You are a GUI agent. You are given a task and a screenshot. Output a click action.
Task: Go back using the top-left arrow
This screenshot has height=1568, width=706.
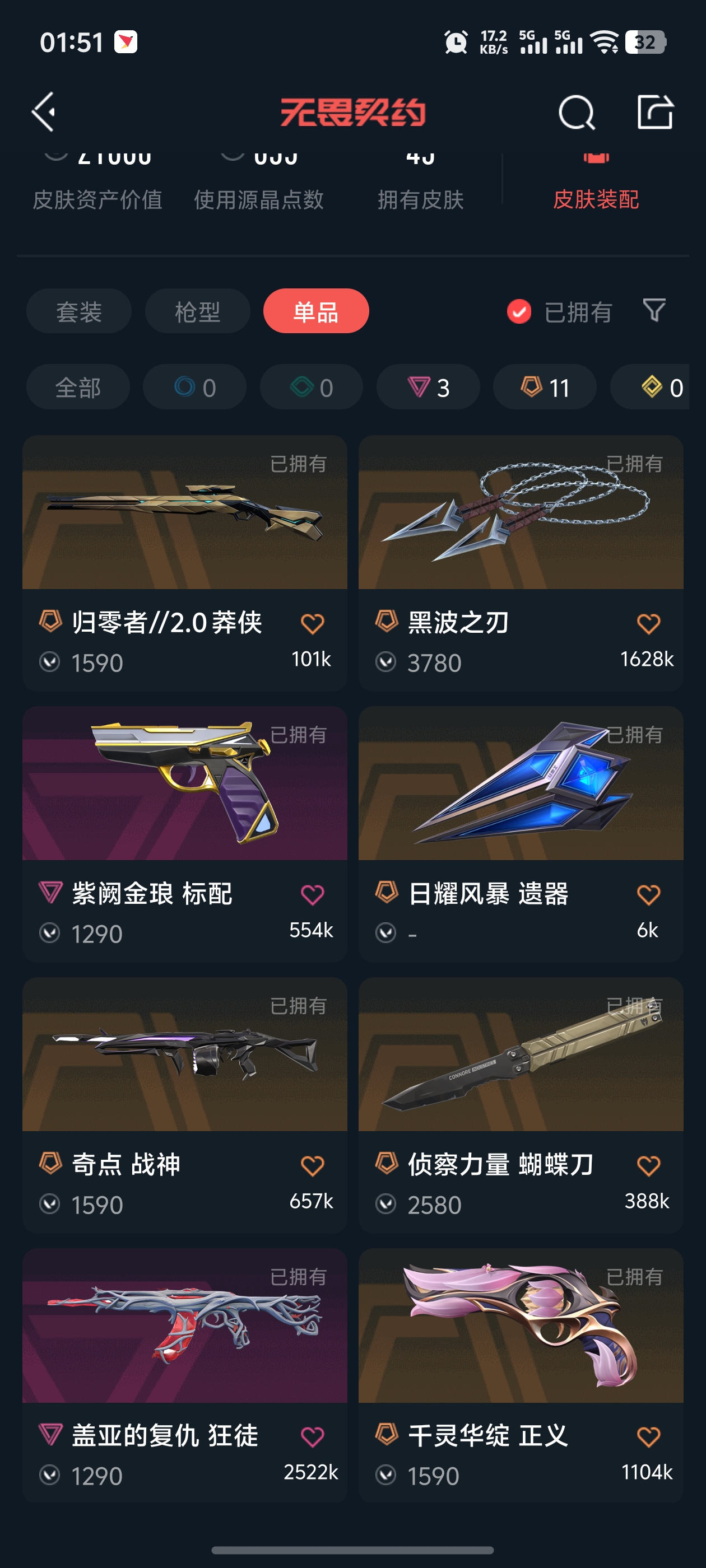[44, 112]
